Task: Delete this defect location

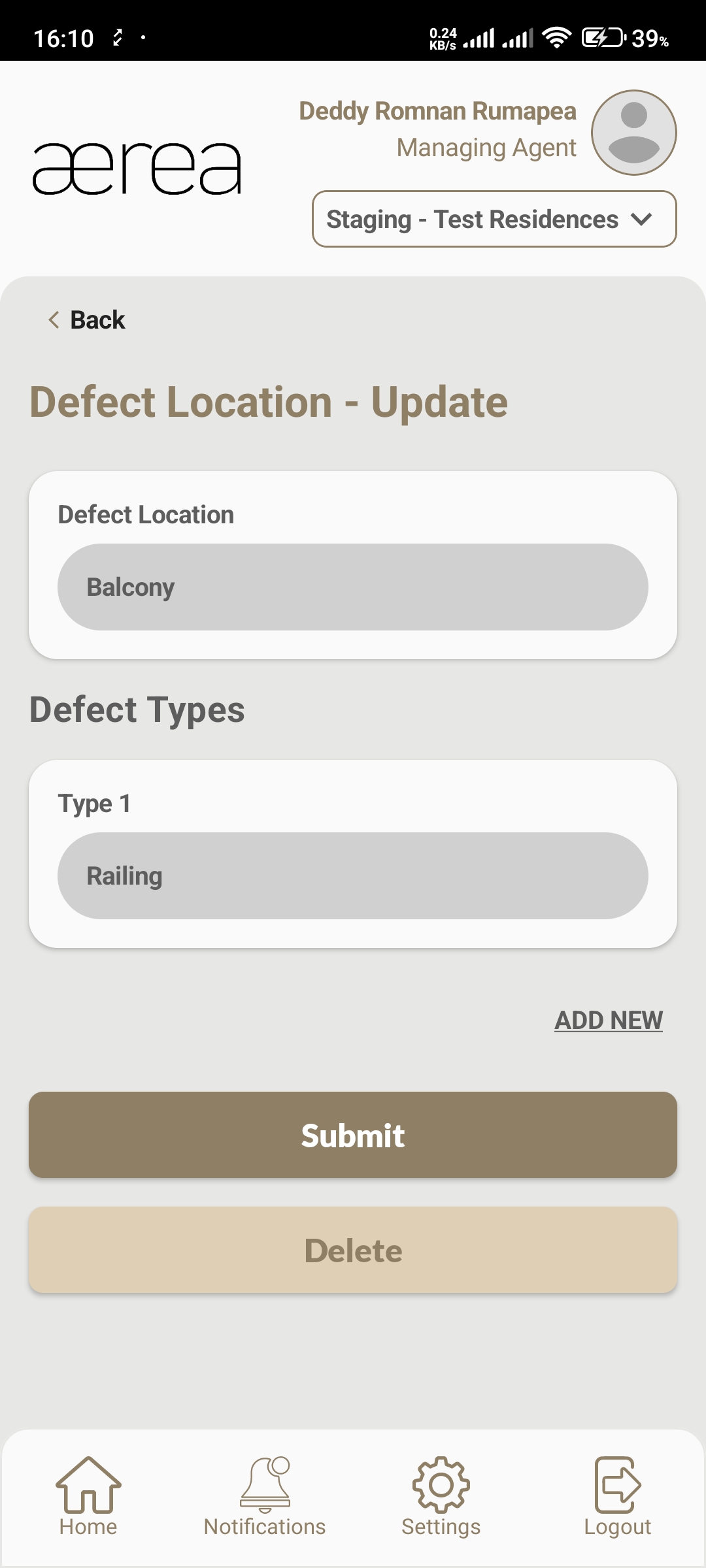Action: coord(353,1250)
